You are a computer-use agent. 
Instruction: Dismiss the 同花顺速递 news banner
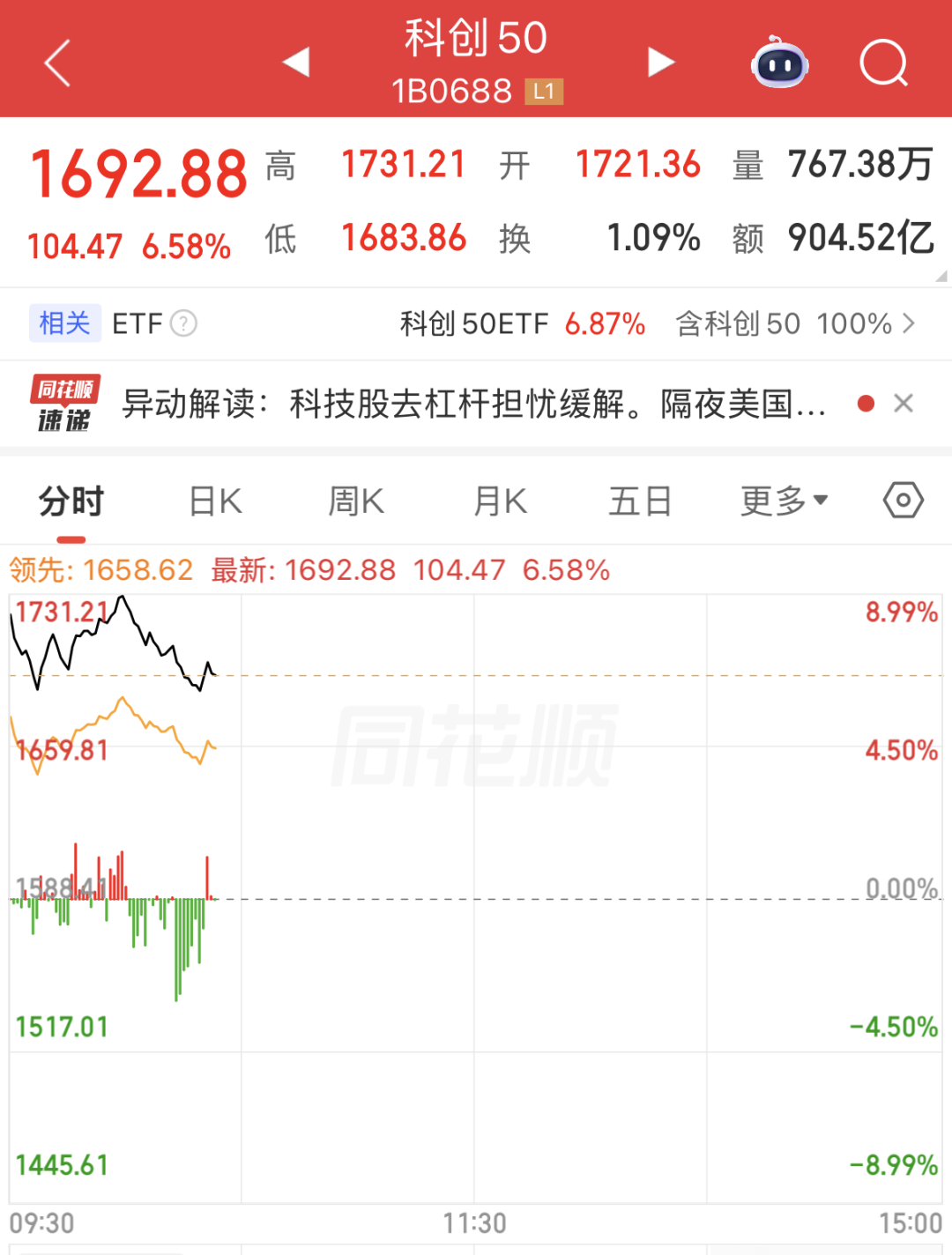903,404
